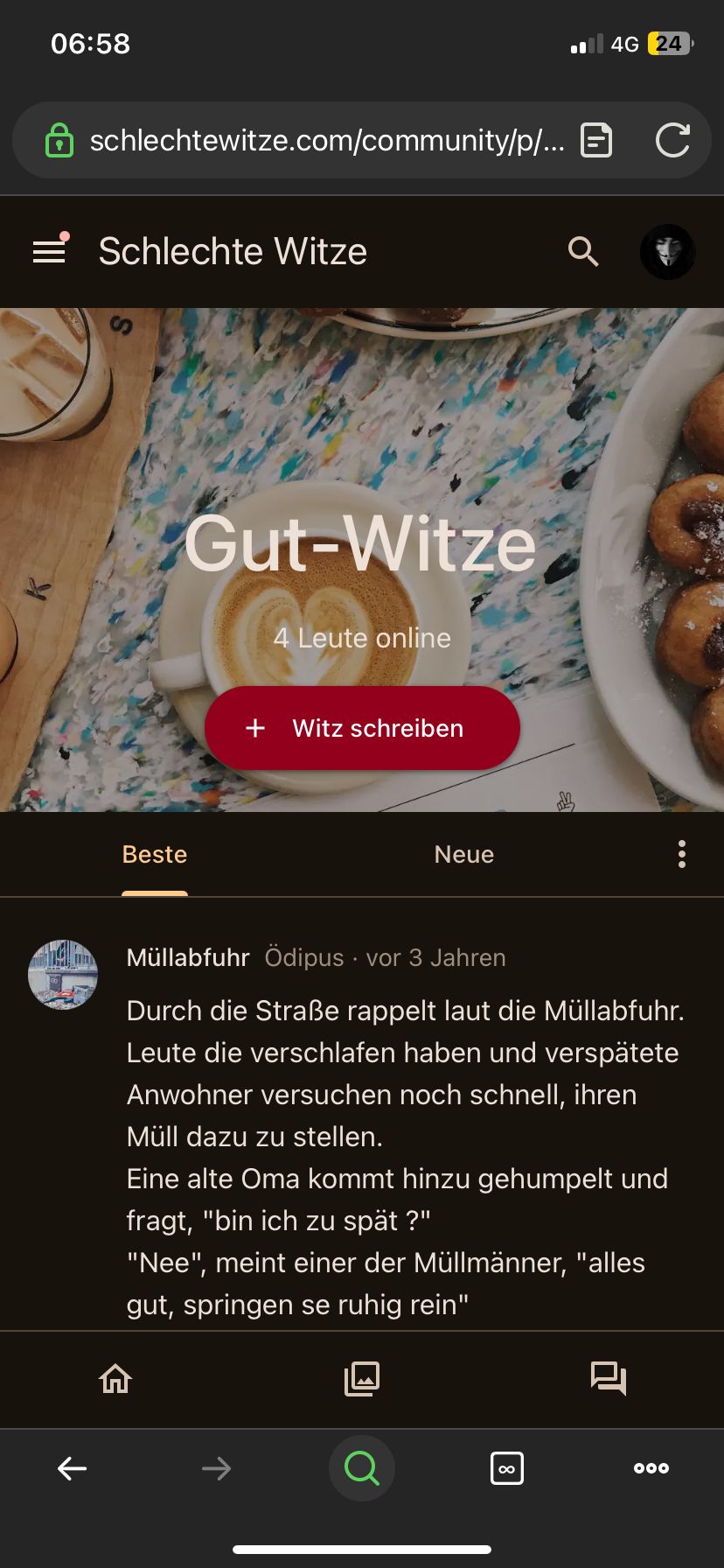Open the community chat tab

click(x=609, y=1379)
